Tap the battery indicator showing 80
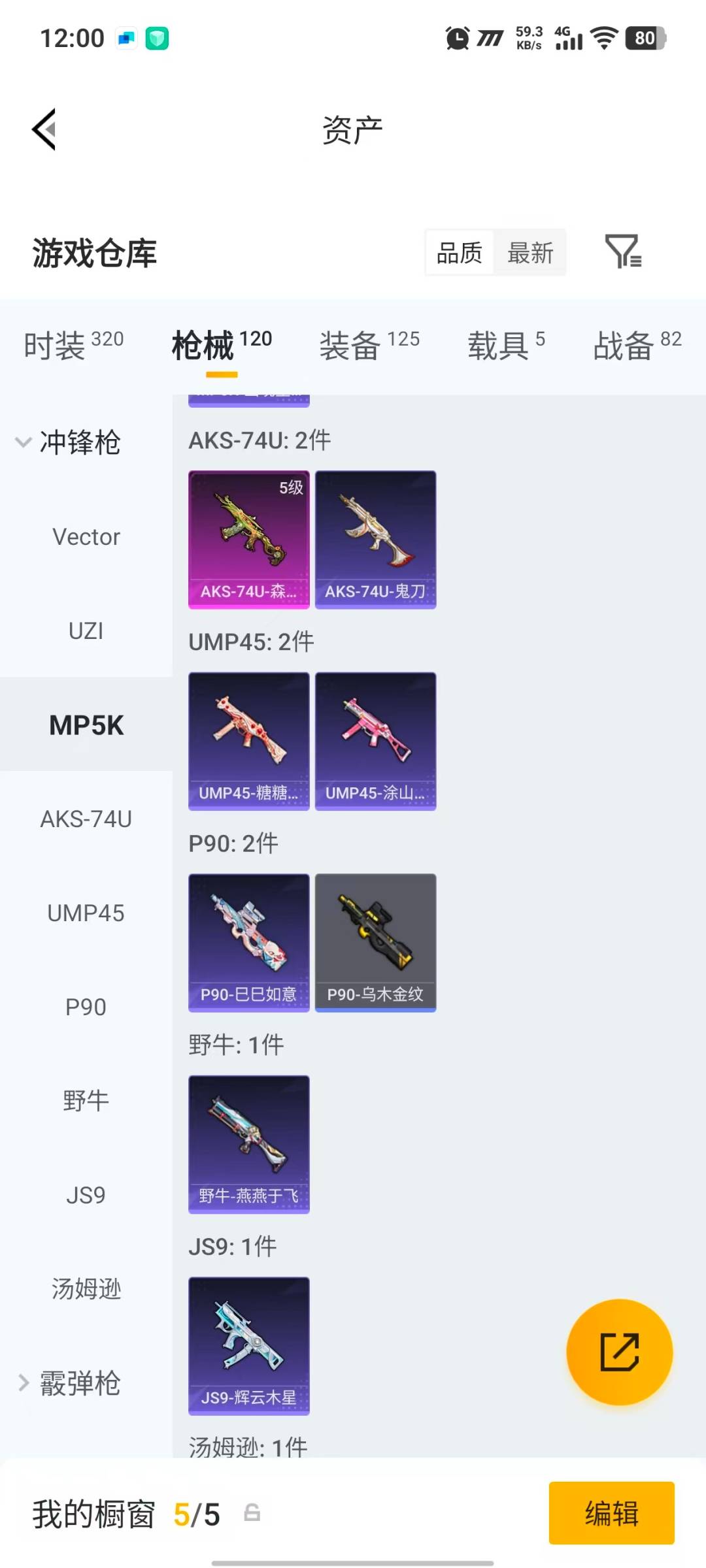 point(644,39)
